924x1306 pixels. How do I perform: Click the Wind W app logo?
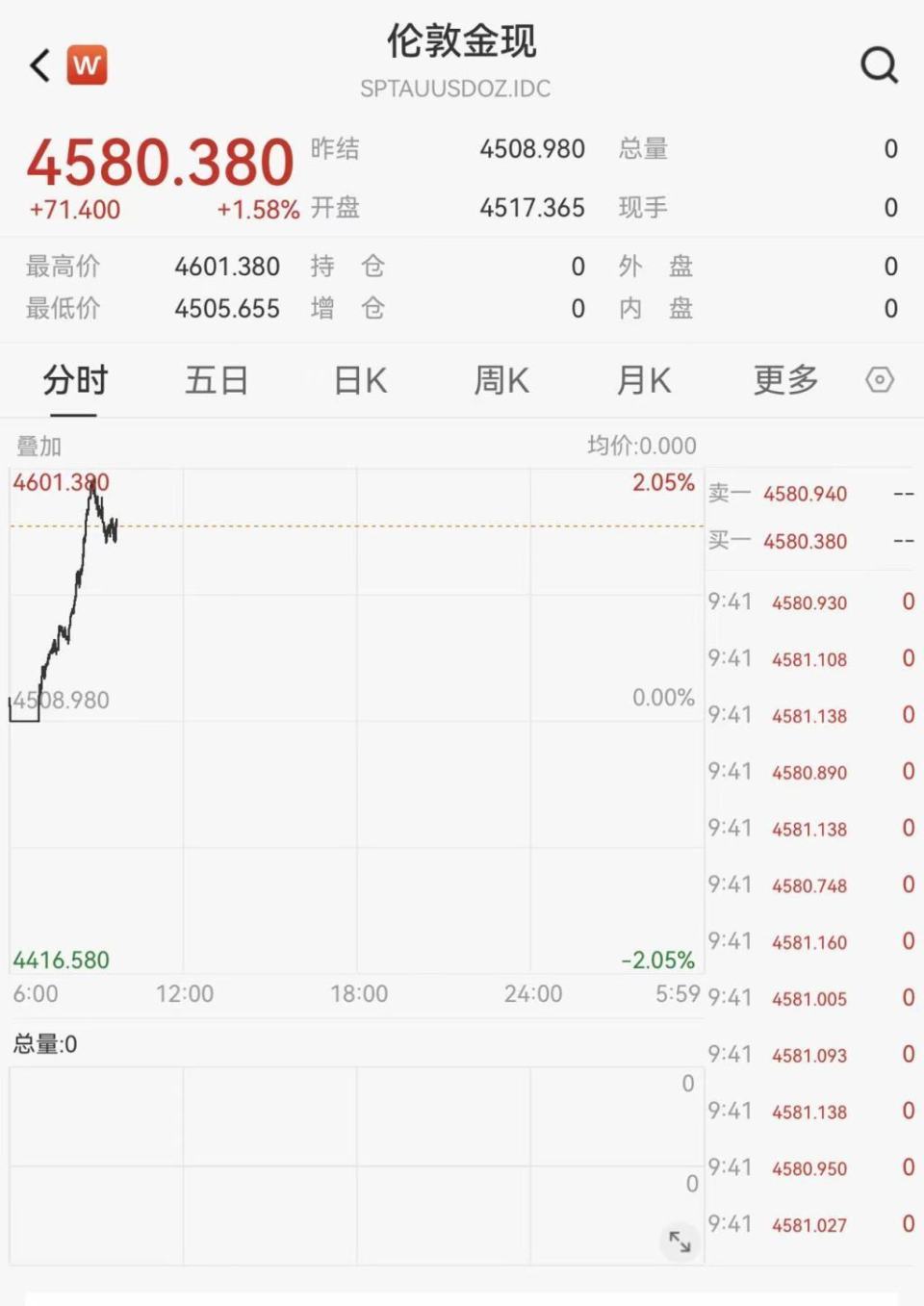[88, 64]
